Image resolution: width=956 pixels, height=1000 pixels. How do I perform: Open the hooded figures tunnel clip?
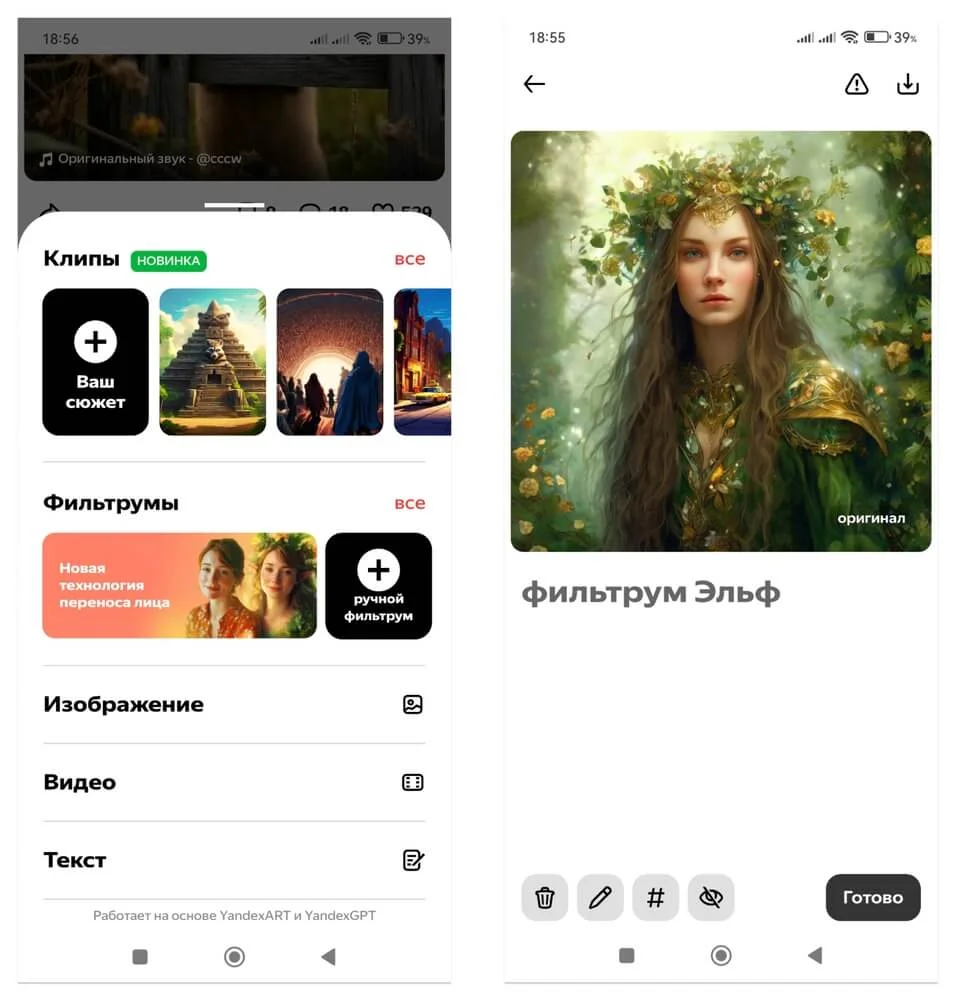click(329, 362)
